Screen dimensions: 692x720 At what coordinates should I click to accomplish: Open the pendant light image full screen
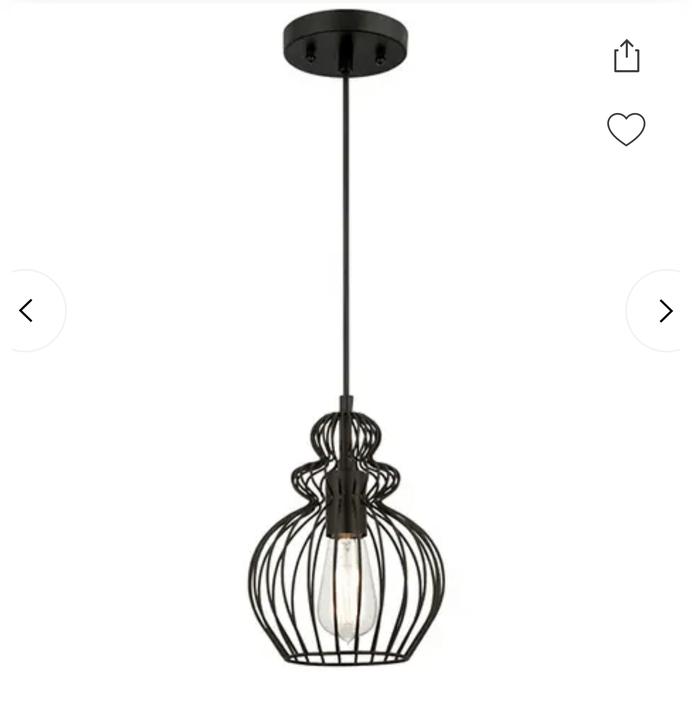345,400
